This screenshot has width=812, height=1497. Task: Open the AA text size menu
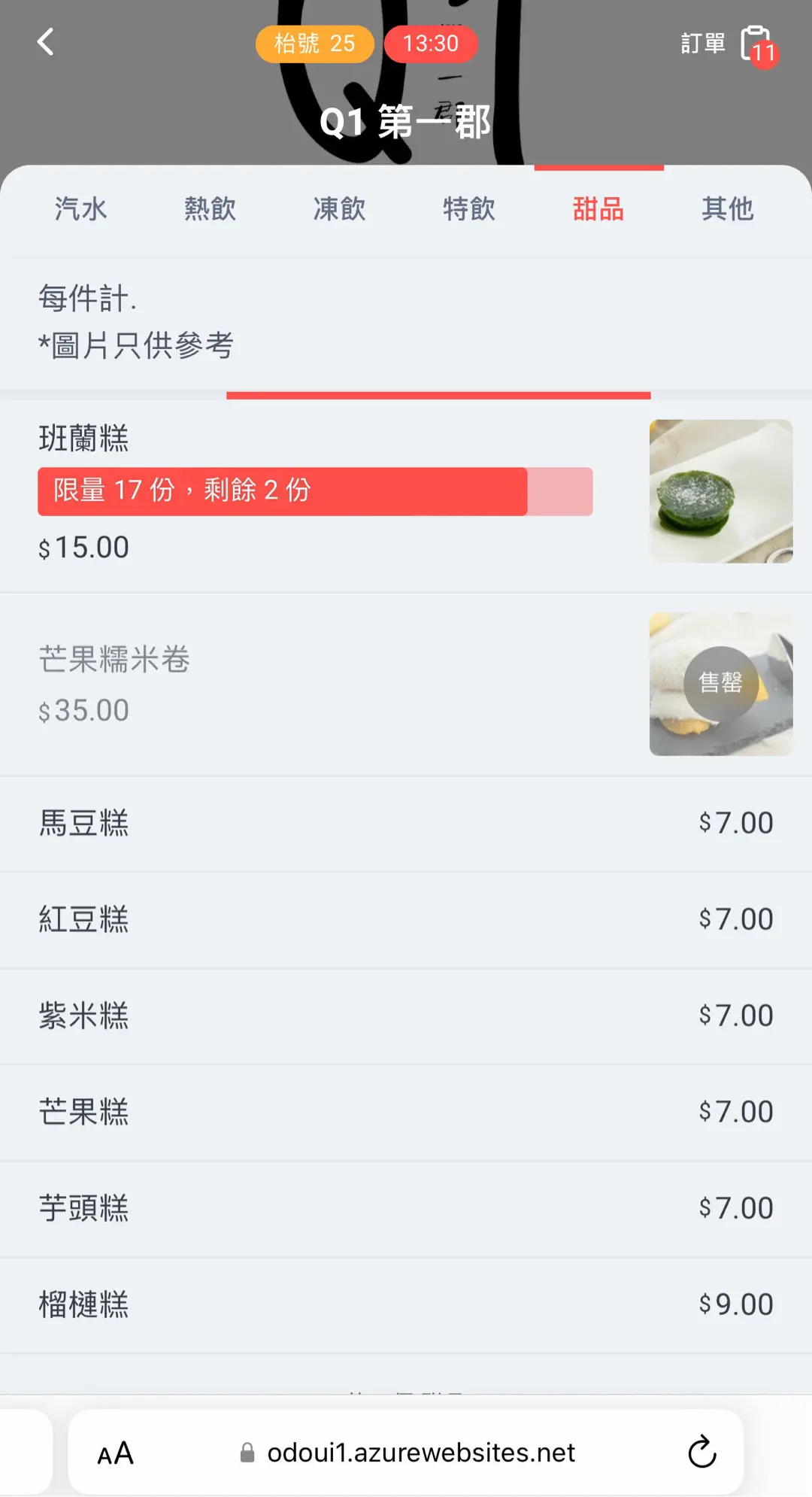click(115, 1453)
